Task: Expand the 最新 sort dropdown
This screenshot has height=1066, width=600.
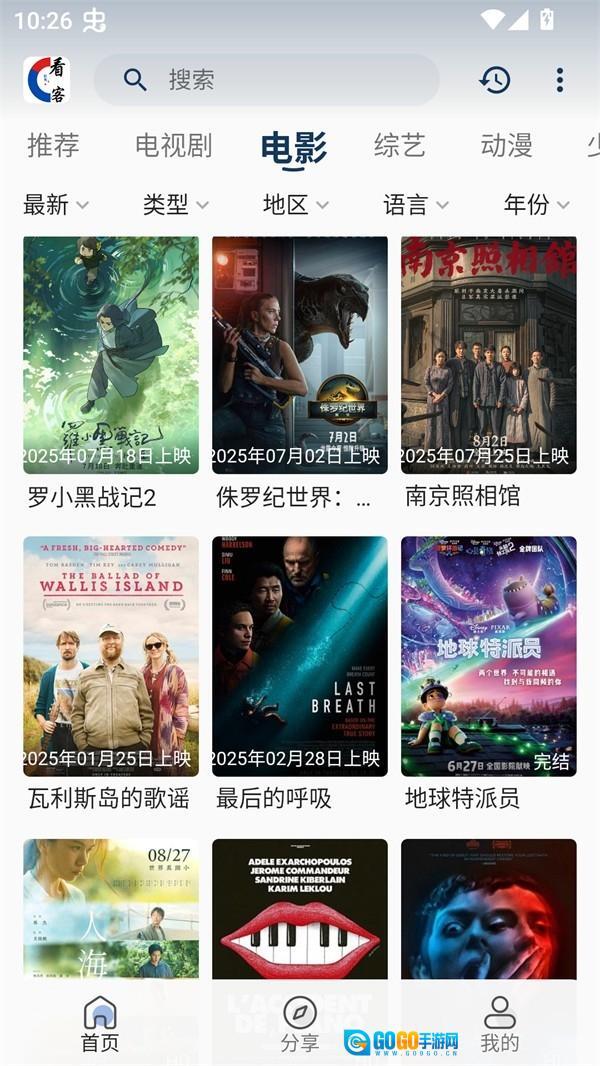Action: [56, 205]
